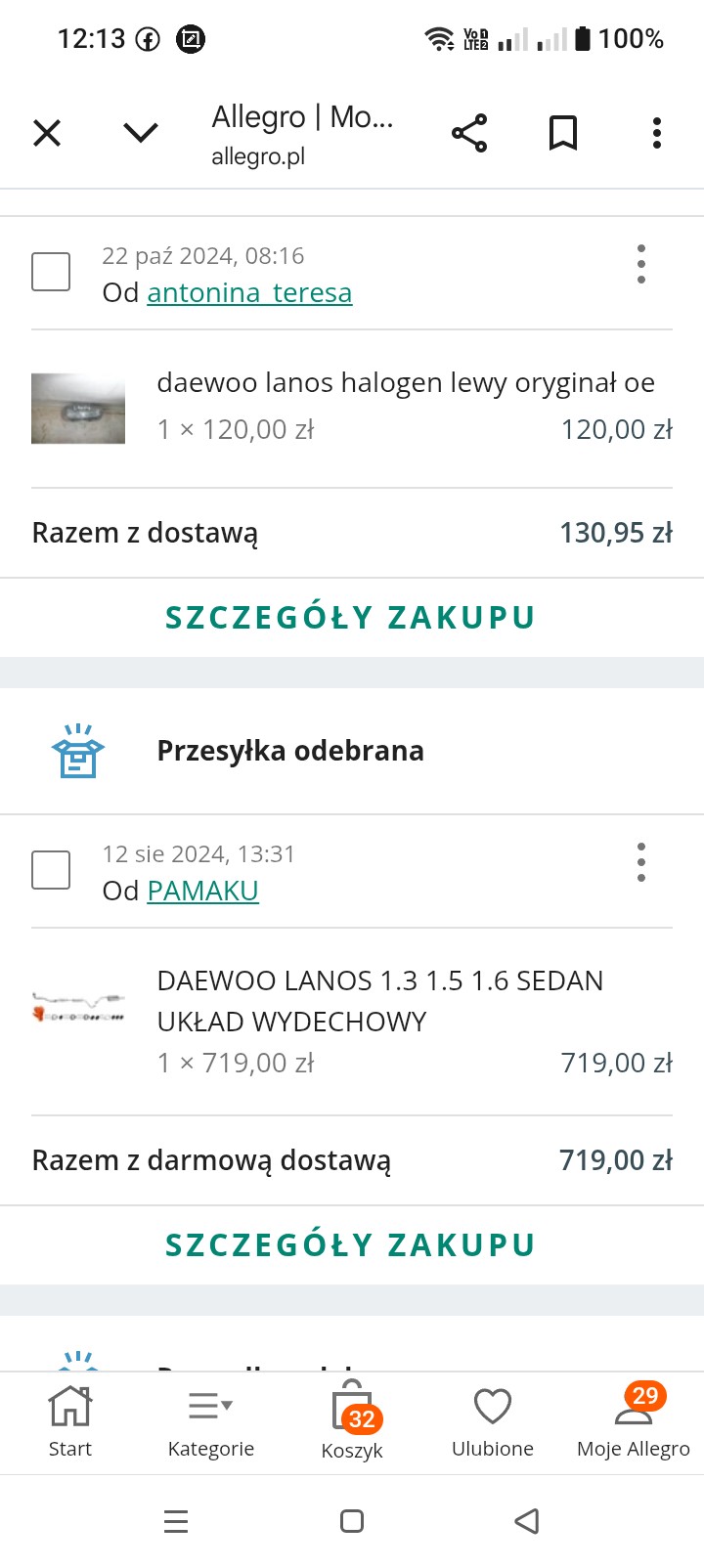Select the antonina_teresa order checkbox
Image resolution: width=704 pixels, height=1568 pixels.
51,272
